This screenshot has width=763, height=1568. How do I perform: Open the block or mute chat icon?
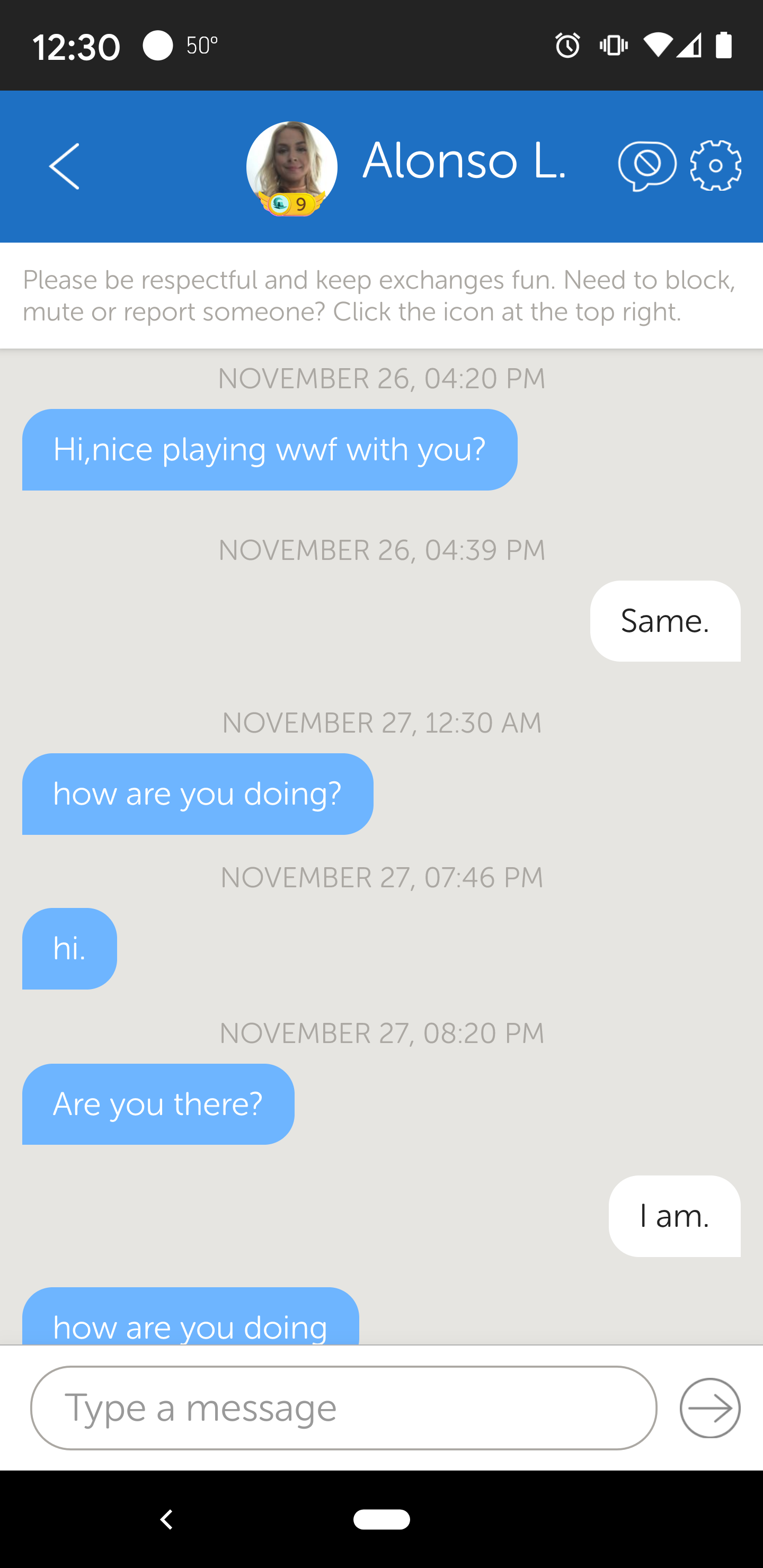tap(647, 166)
